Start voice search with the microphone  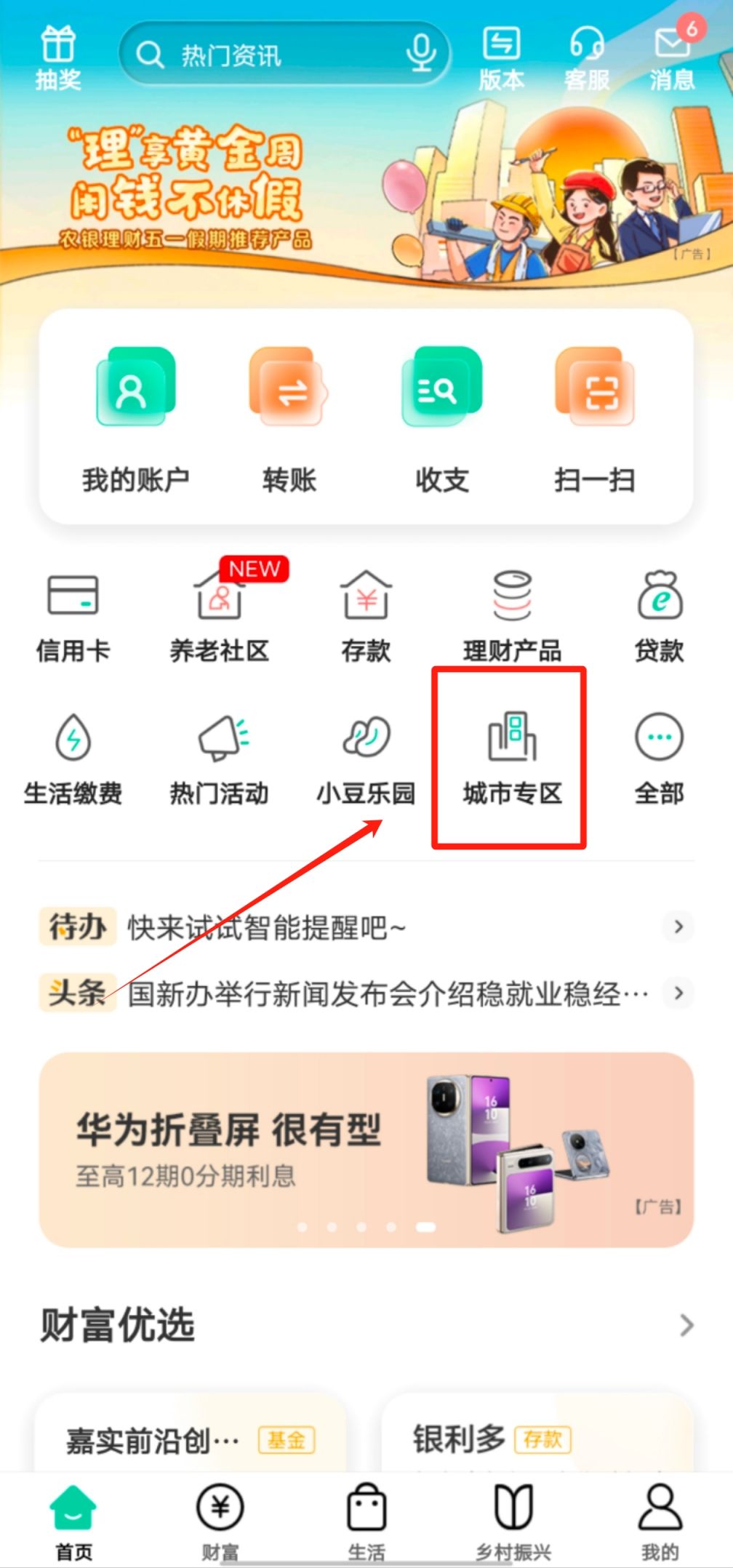pos(421,53)
